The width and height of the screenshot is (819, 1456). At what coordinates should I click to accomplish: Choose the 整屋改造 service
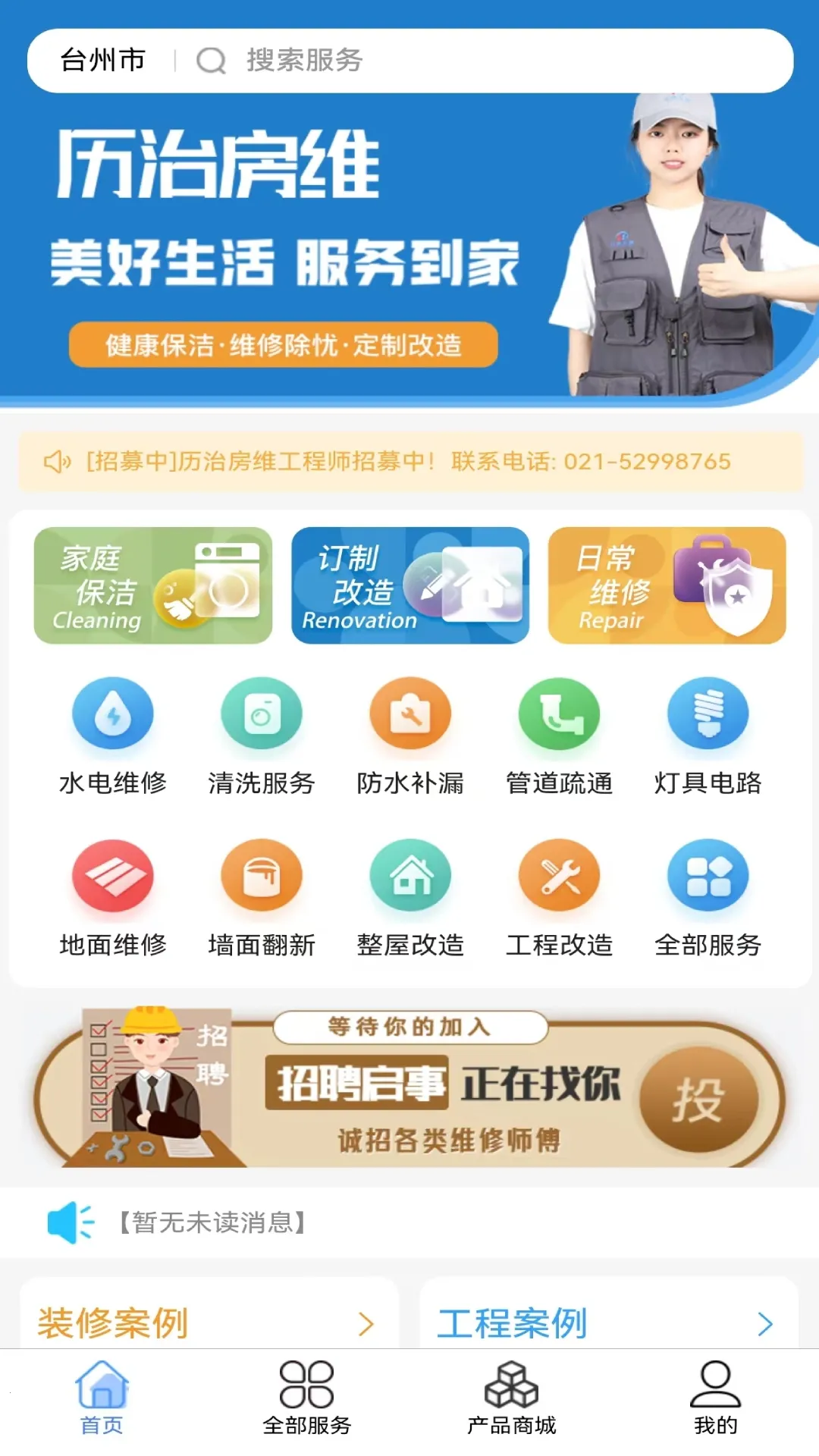(x=410, y=896)
